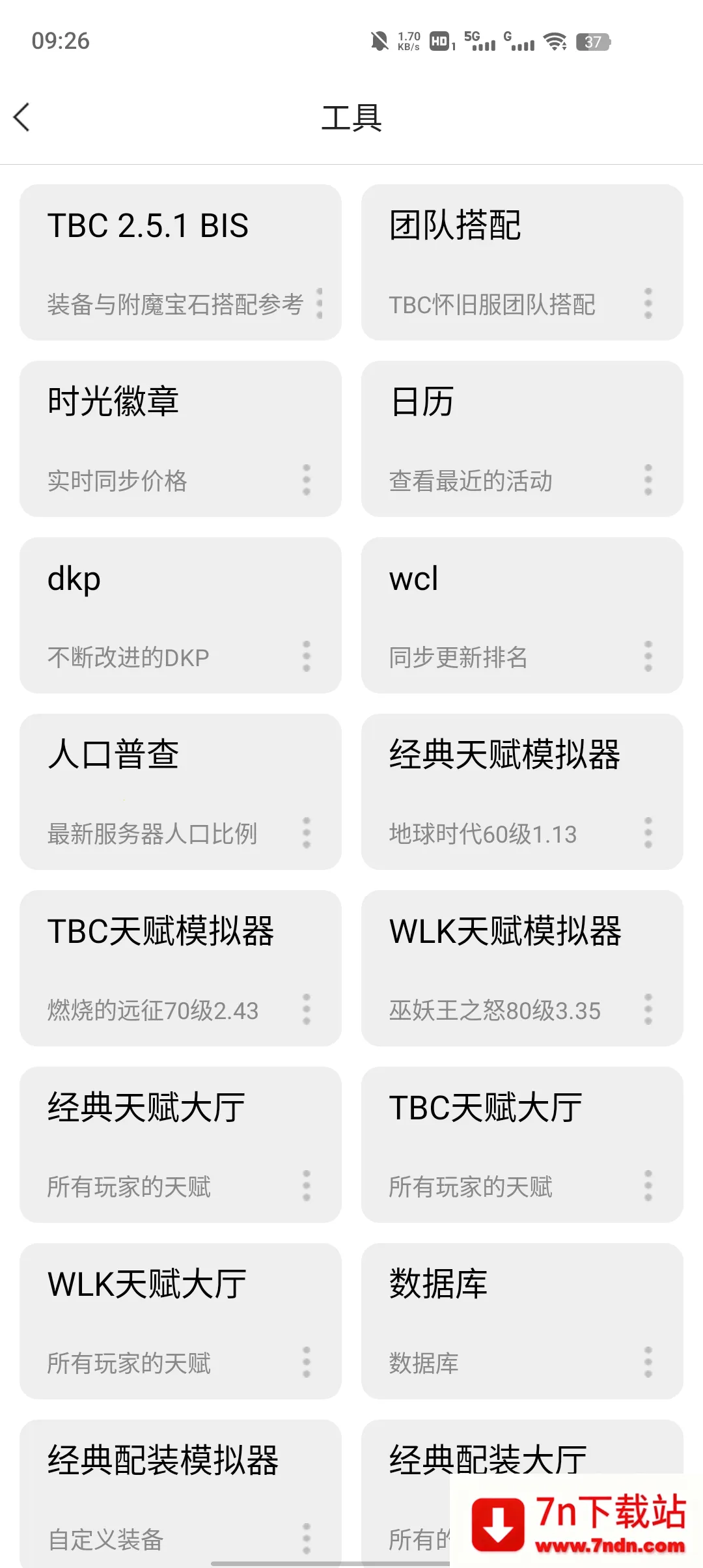Viewport: 703px width, 1568px height.
Task: Open more options on 团队搭配 card
Action: [648, 303]
